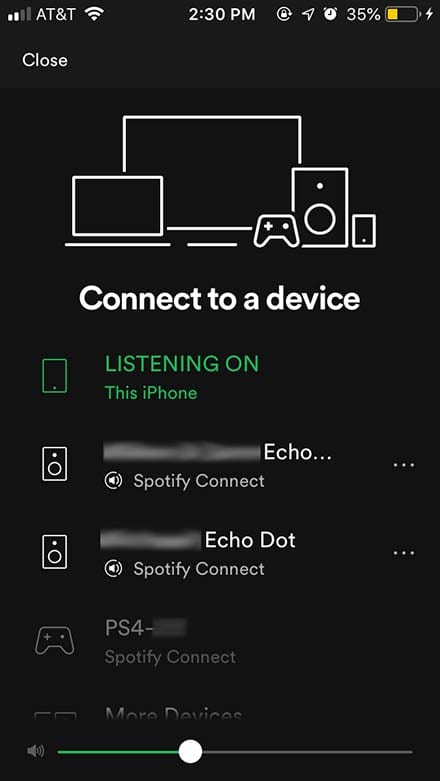The height and width of the screenshot is (781, 440).
Task: Open options for the Echo Dot
Action: pyautogui.click(x=404, y=552)
